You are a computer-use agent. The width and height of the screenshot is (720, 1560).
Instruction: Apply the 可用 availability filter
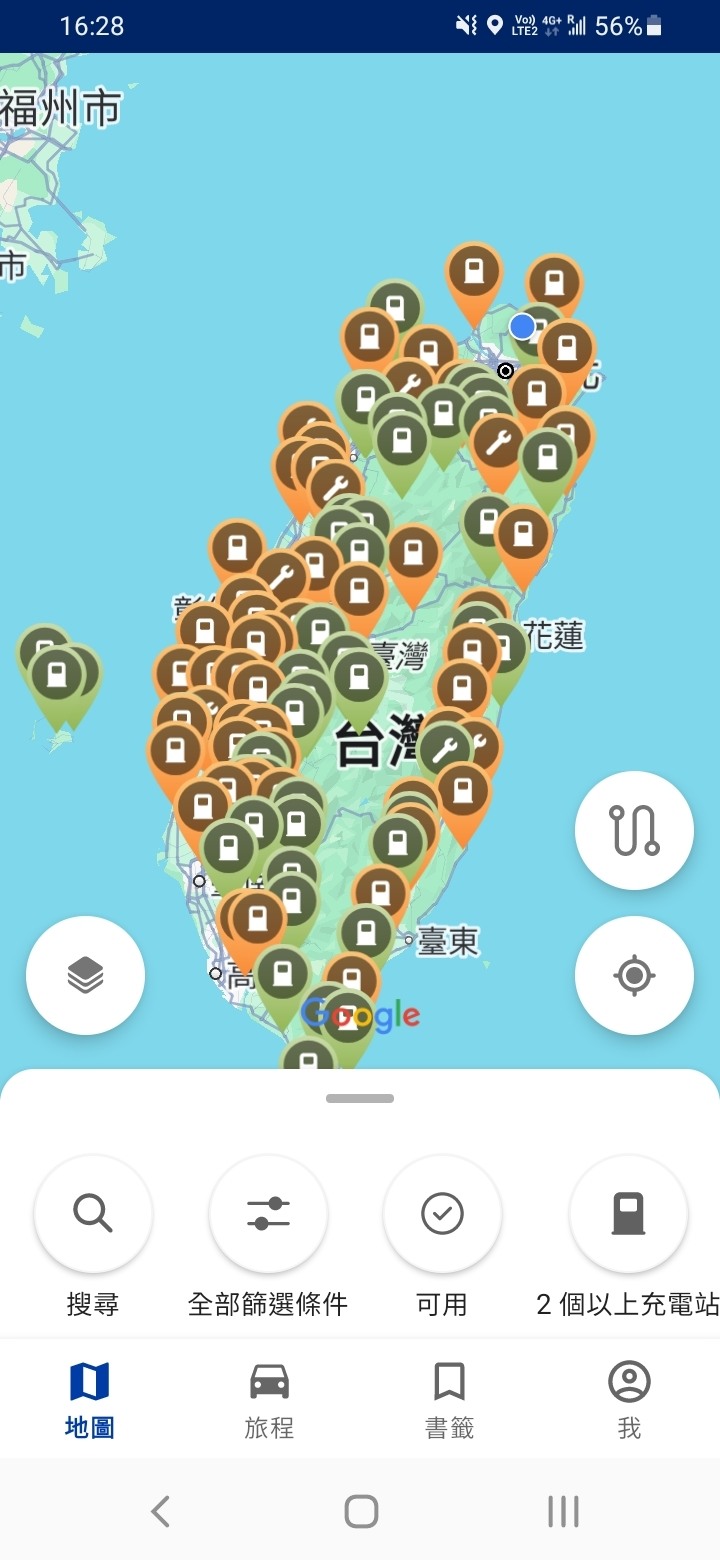[442, 1214]
